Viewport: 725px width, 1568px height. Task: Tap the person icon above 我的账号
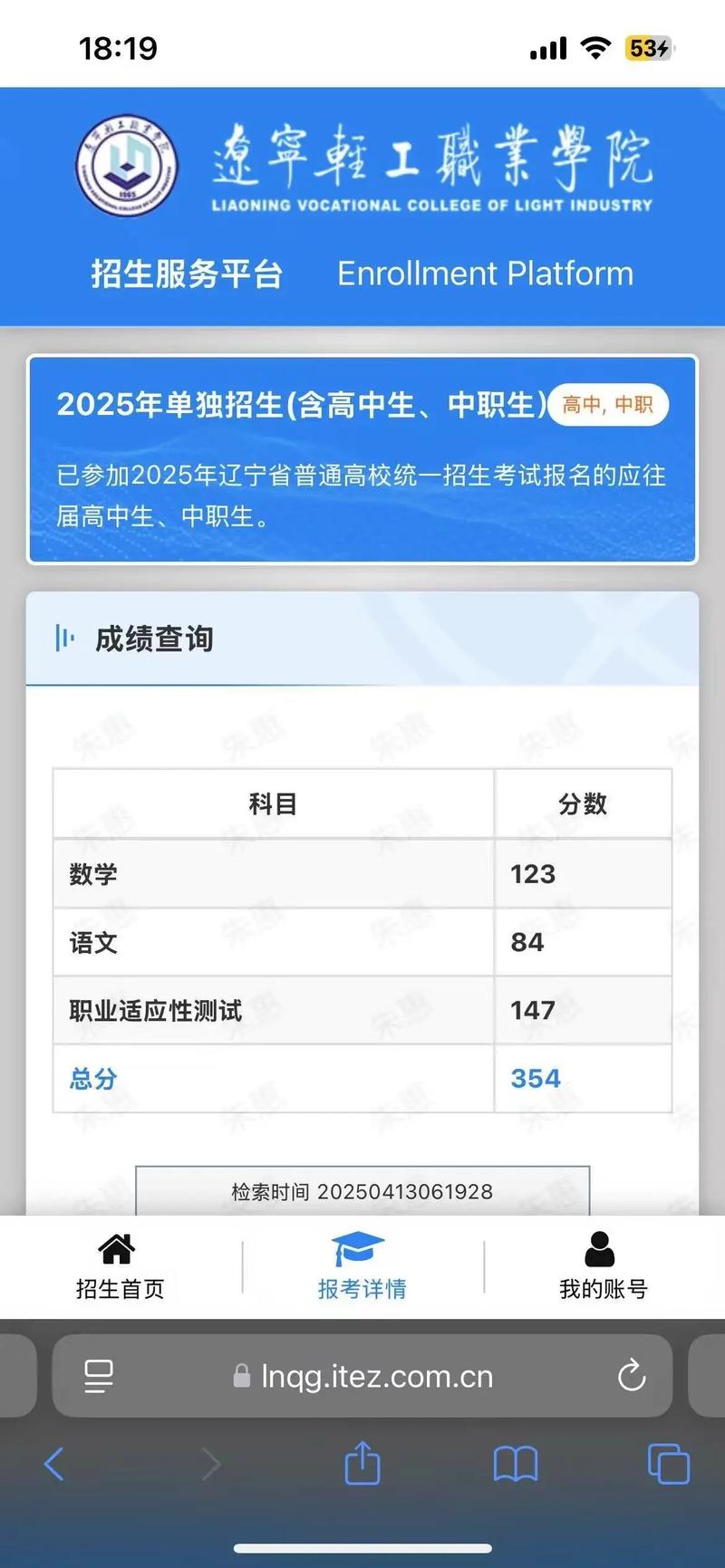pyautogui.click(x=602, y=1248)
